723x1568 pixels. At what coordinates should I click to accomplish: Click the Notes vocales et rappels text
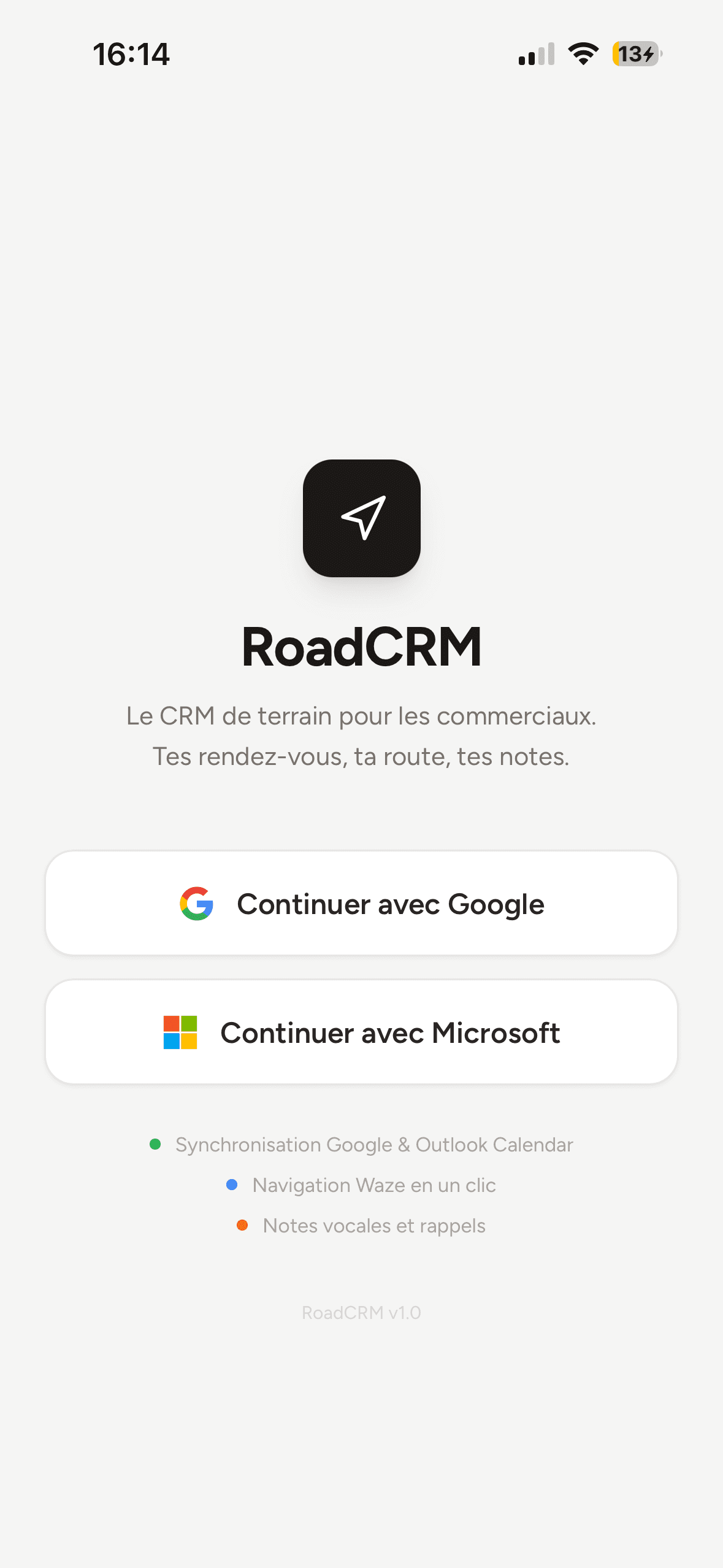(373, 1225)
